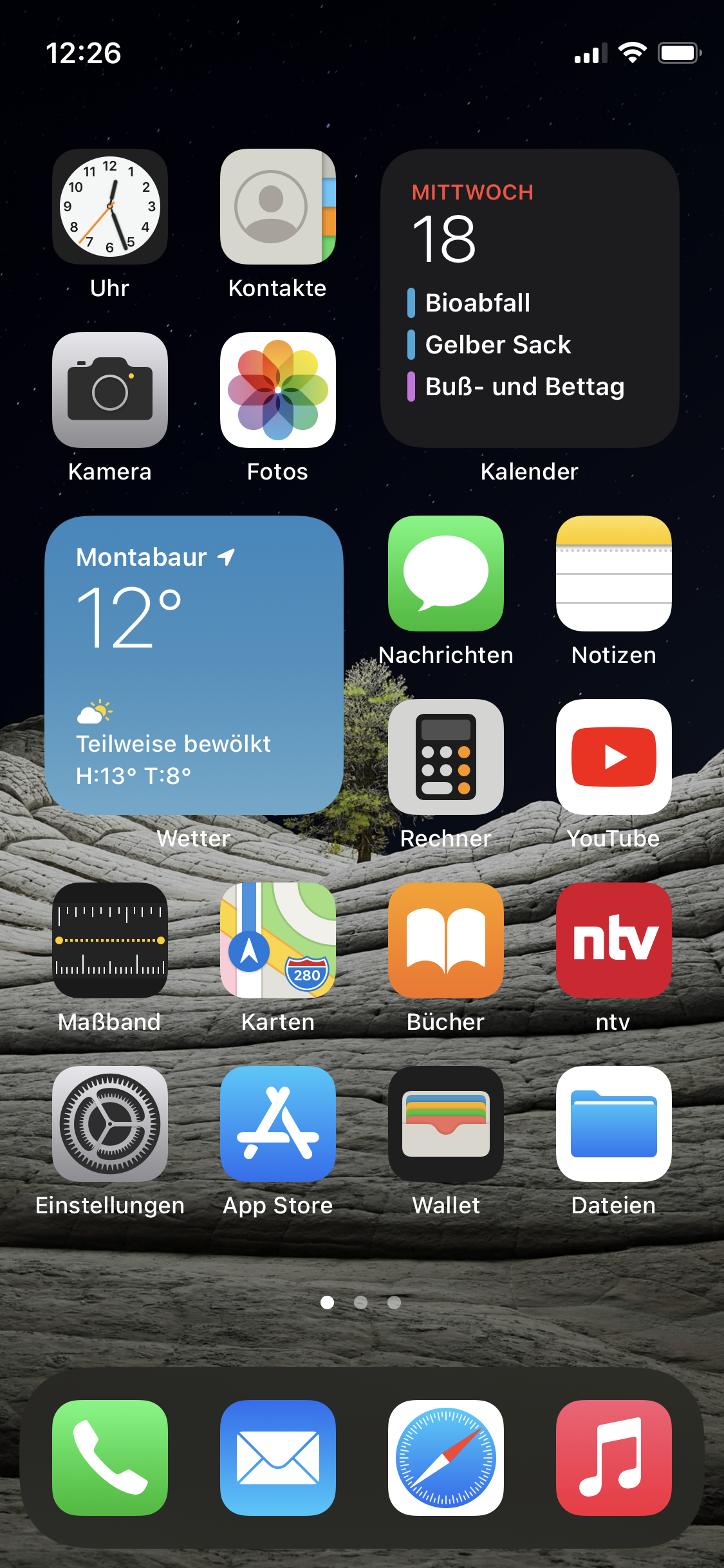Open Einstellungen

tap(110, 1124)
